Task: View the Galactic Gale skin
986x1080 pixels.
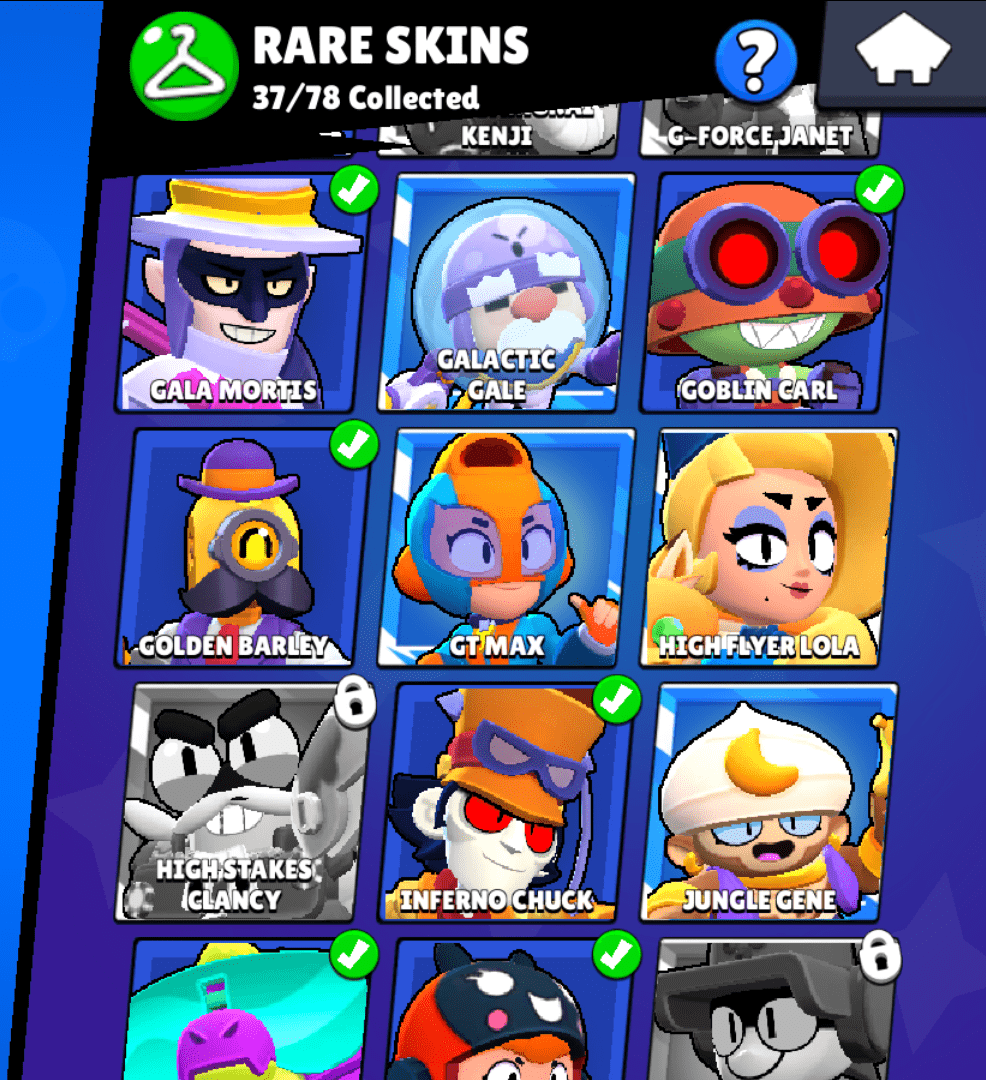Action: [x=505, y=293]
